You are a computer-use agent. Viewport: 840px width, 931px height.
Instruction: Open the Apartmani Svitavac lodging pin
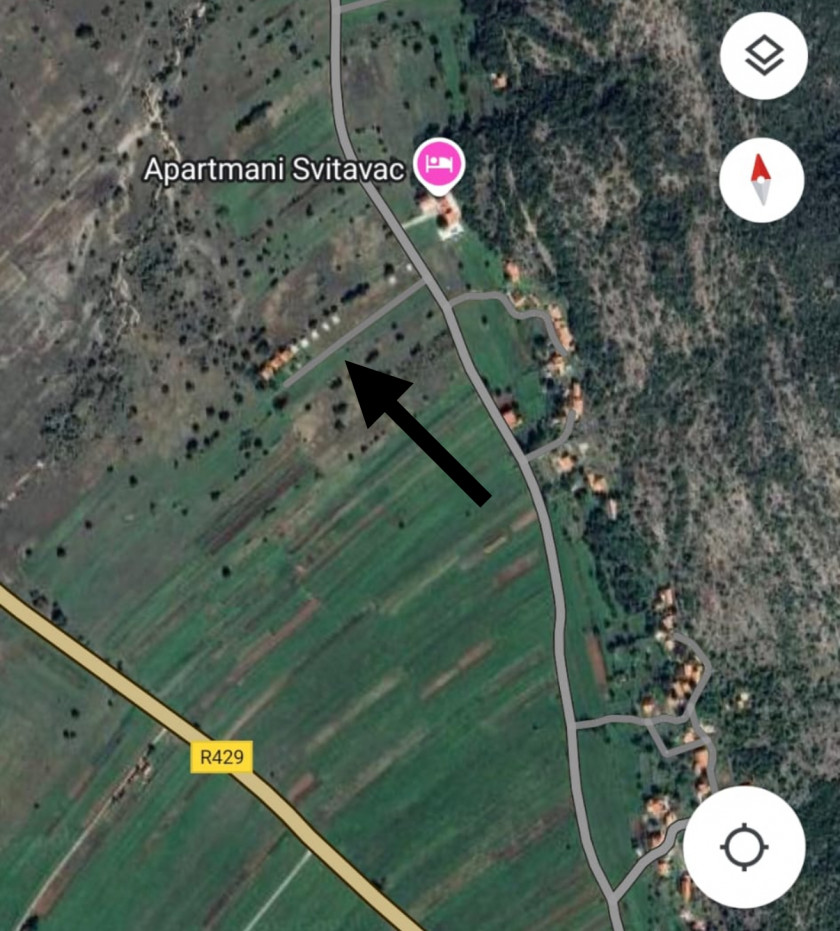click(x=440, y=165)
